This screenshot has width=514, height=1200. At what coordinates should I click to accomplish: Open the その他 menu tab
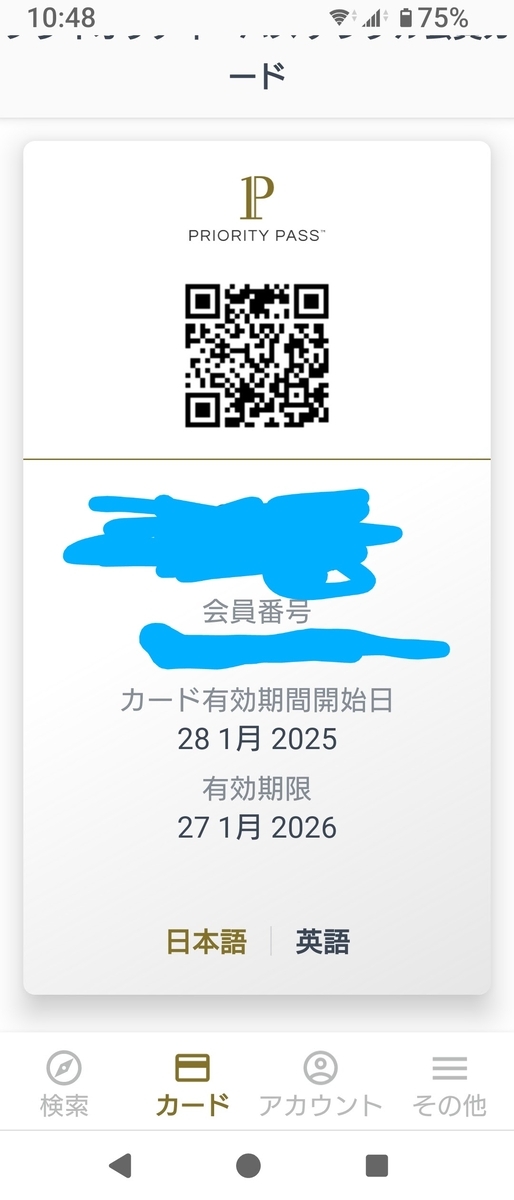pyautogui.click(x=450, y=1083)
